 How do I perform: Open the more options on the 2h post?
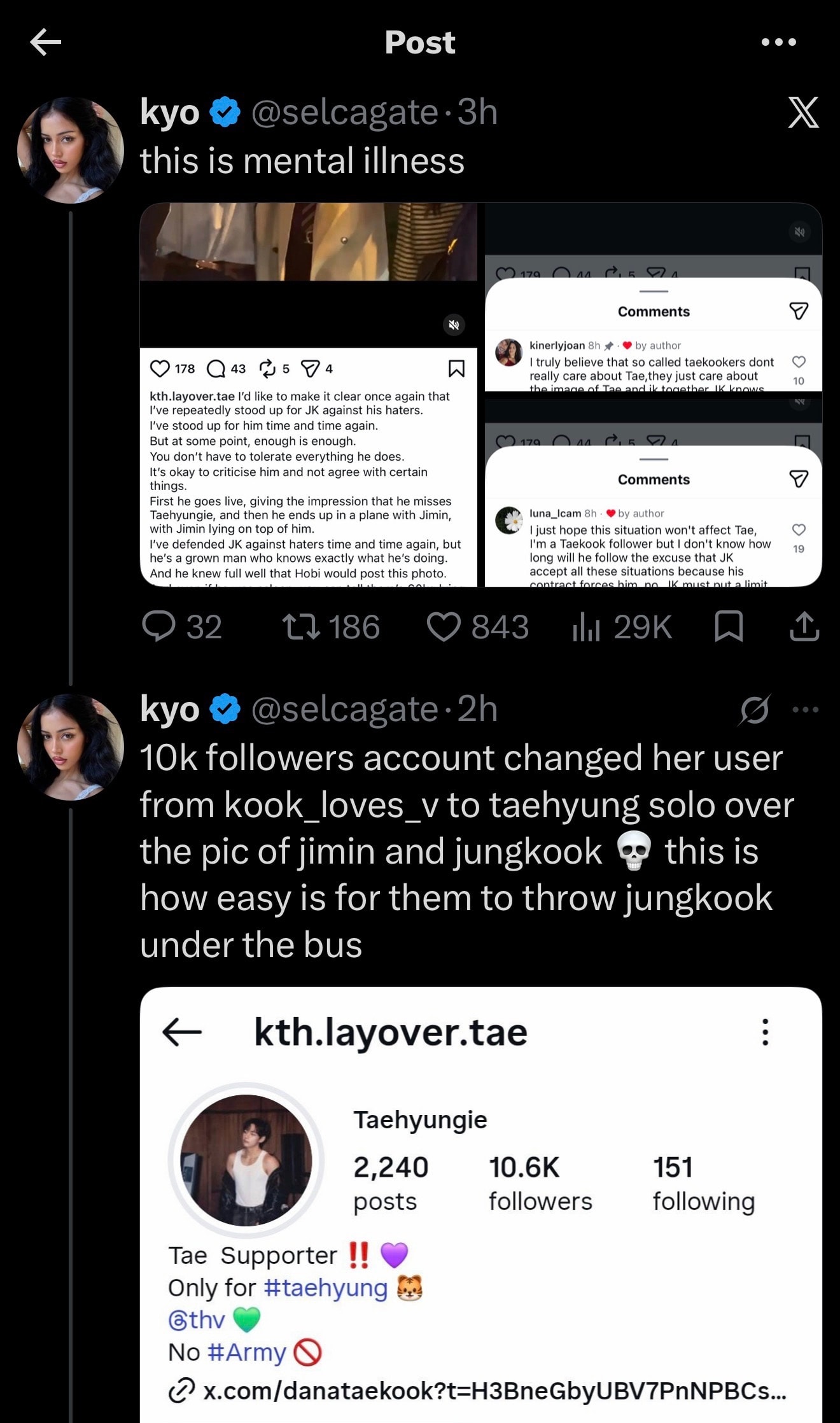pos(805,709)
